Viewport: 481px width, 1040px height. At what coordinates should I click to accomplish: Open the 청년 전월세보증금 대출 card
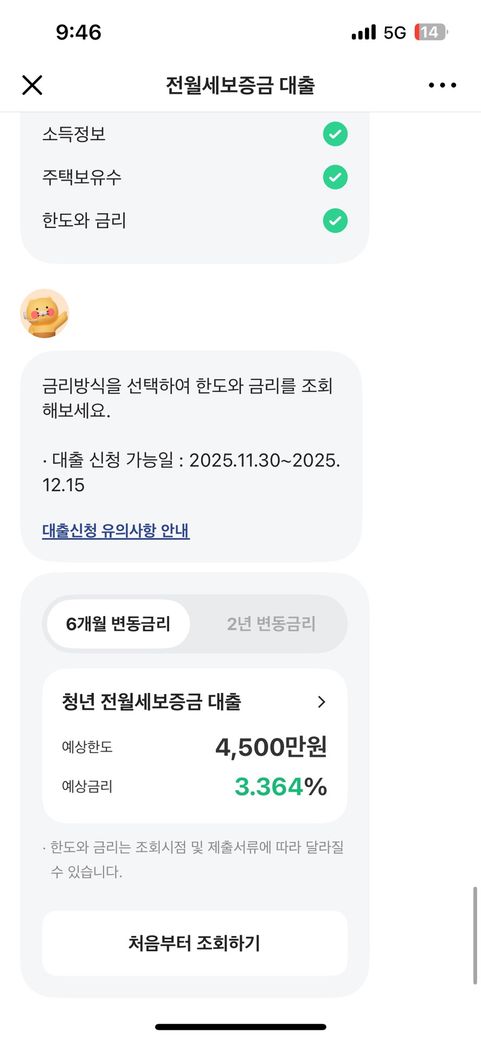(194, 746)
